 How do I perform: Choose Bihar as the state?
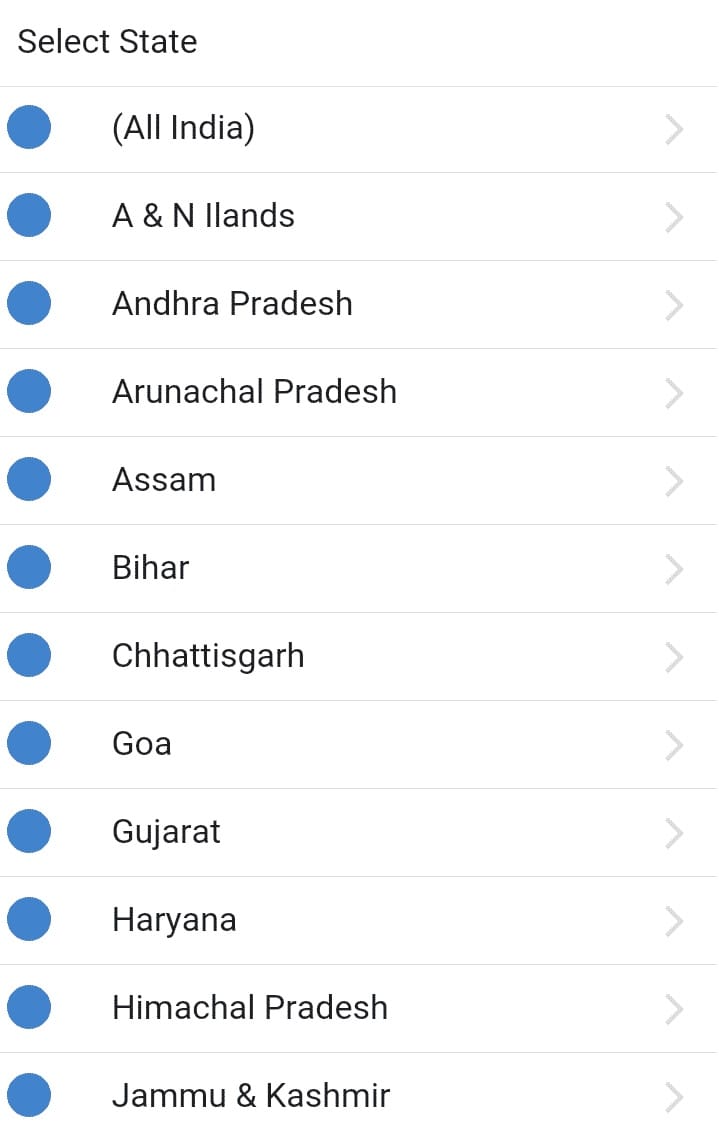pyautogui.click(x=151, y=568)
